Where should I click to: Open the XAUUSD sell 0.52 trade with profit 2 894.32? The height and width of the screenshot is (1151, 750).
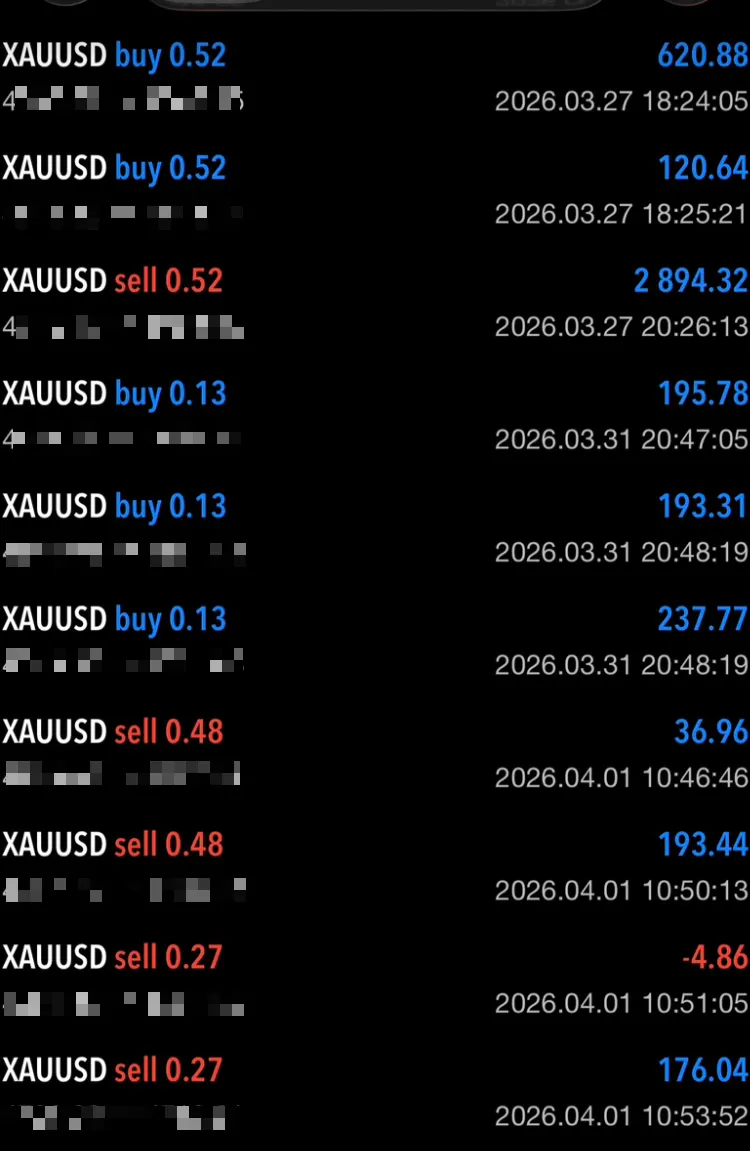coord(374,302)
